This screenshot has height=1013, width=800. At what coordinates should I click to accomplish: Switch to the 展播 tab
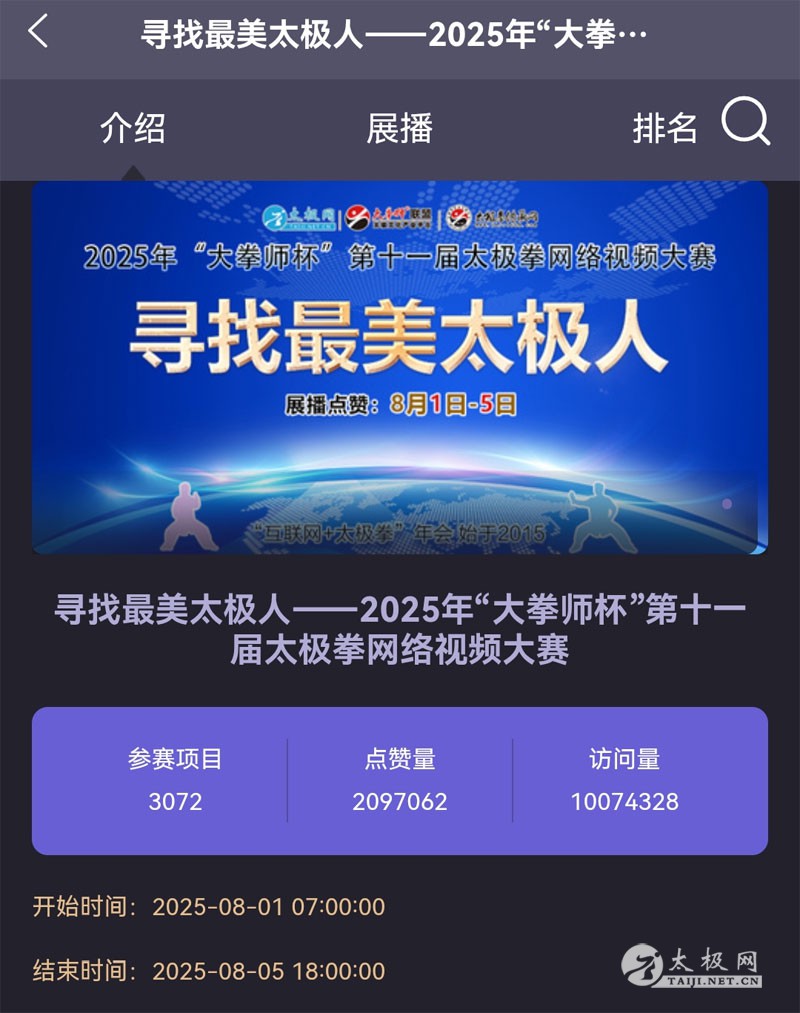pyautogui.click(x=399, y=128)
